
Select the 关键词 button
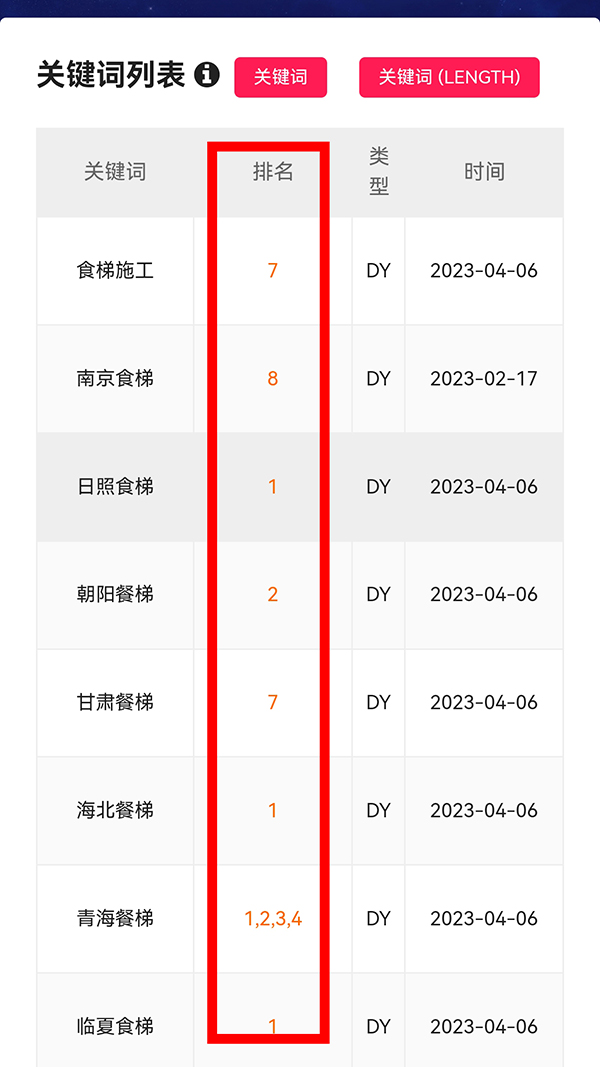[280, 77]
